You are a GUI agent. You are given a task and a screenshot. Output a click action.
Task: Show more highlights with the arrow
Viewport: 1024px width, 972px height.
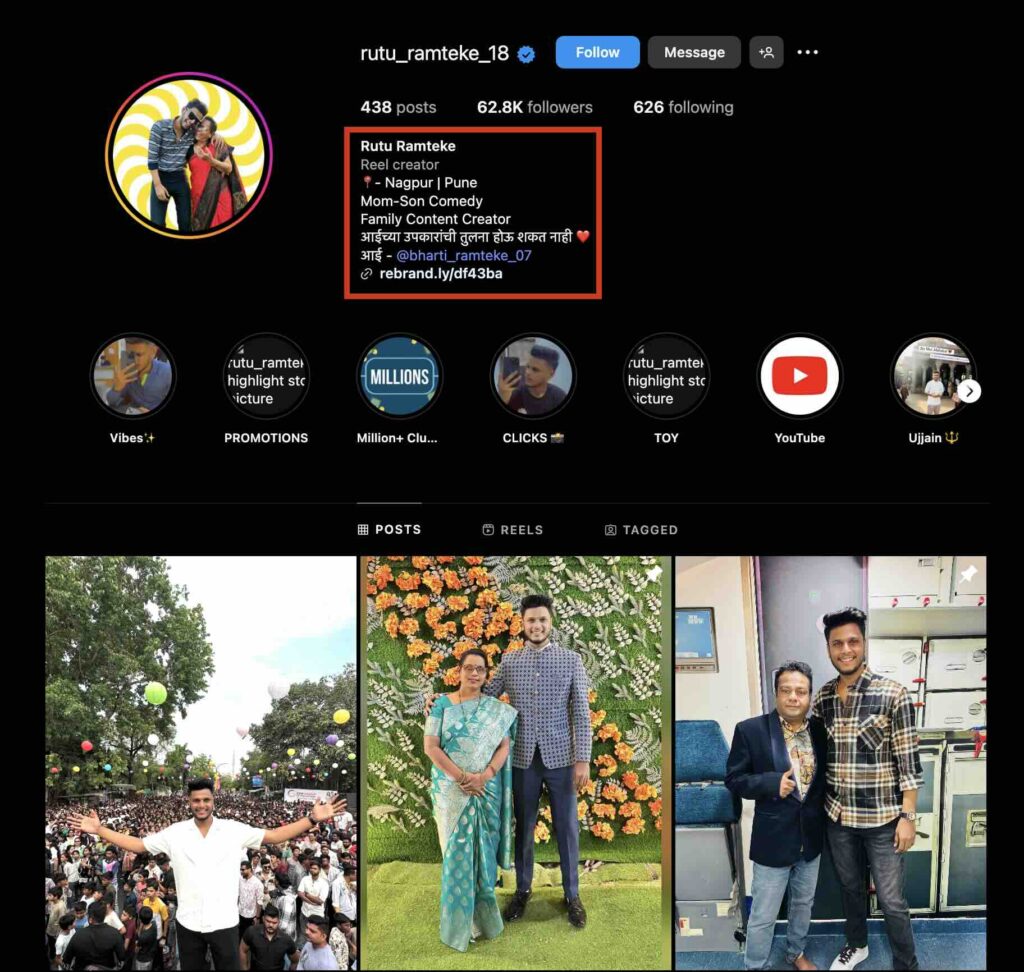[969, 391]
